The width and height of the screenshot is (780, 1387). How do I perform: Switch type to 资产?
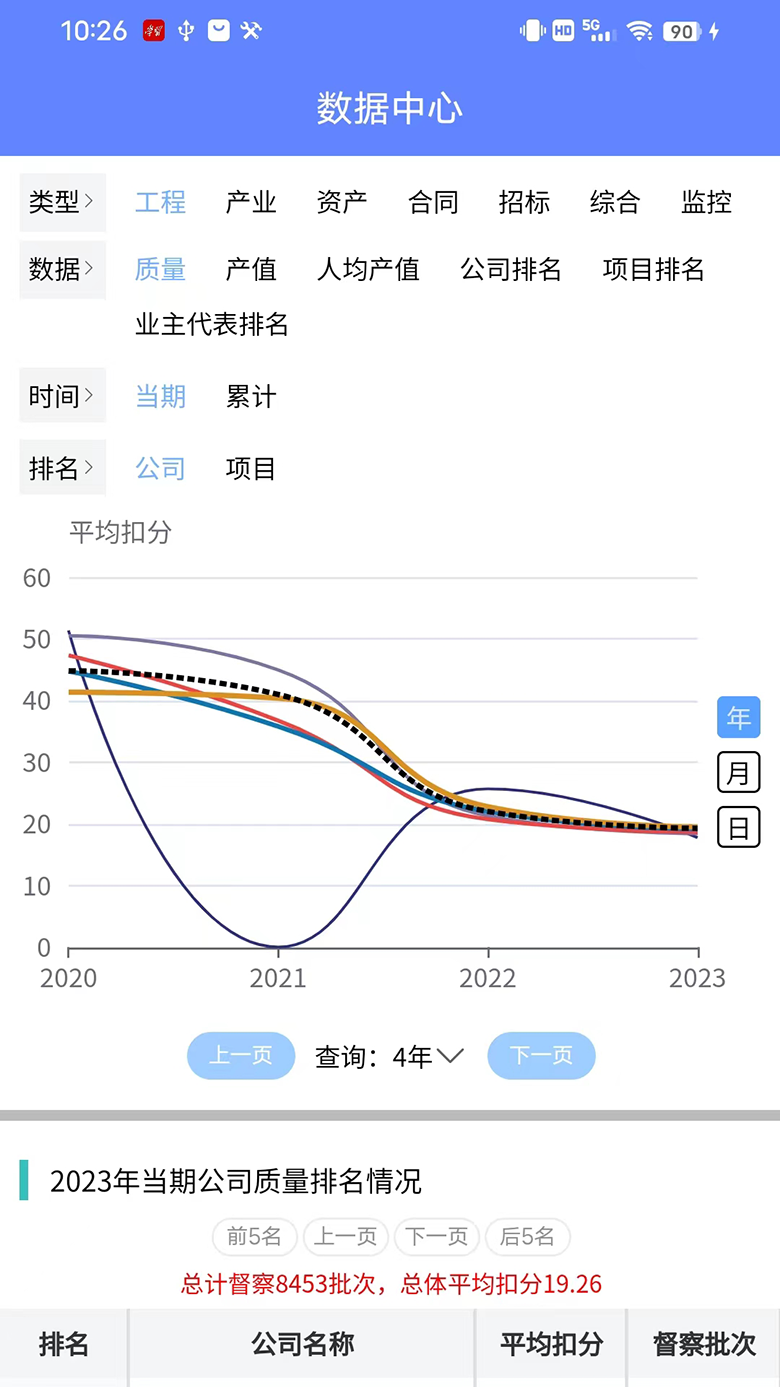[x=342, y=202]
